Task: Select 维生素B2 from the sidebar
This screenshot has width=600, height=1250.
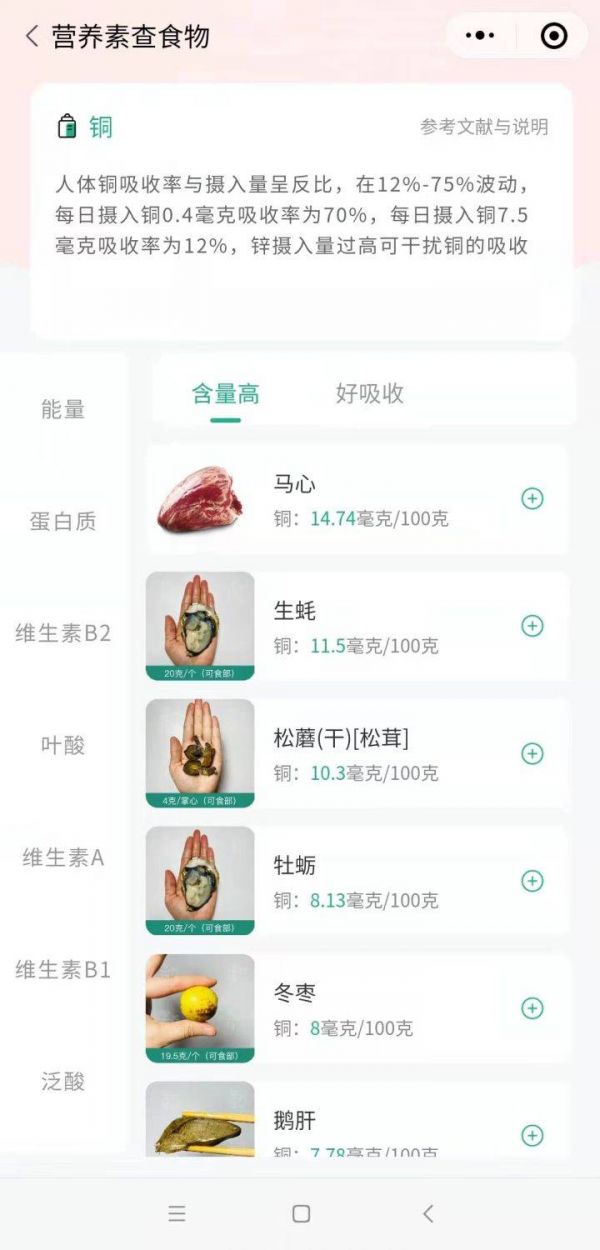Action: [63, 633]
